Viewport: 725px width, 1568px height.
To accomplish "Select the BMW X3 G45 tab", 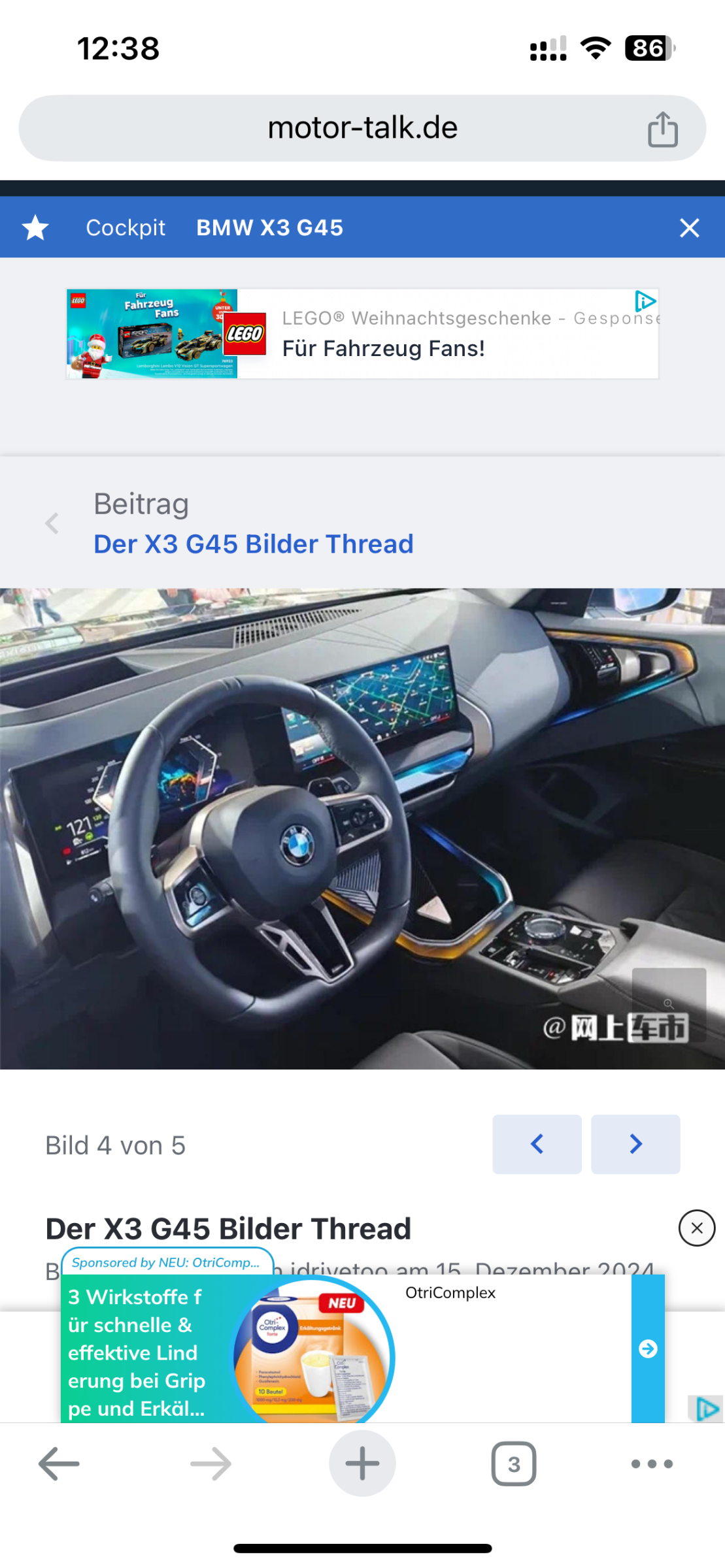I will pyautogui.click(x=270, y=228).
